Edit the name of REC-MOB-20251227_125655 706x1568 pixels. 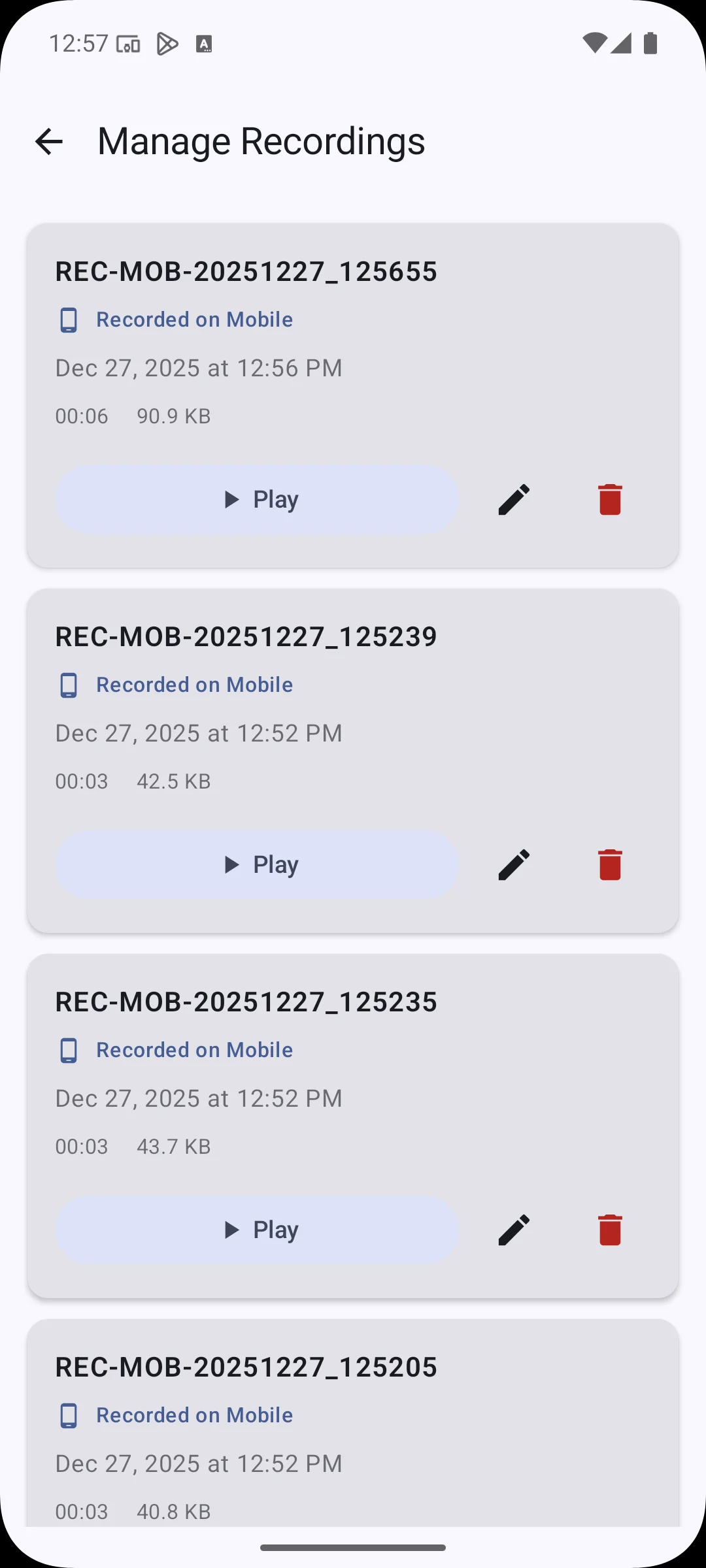tap(514, 498)
